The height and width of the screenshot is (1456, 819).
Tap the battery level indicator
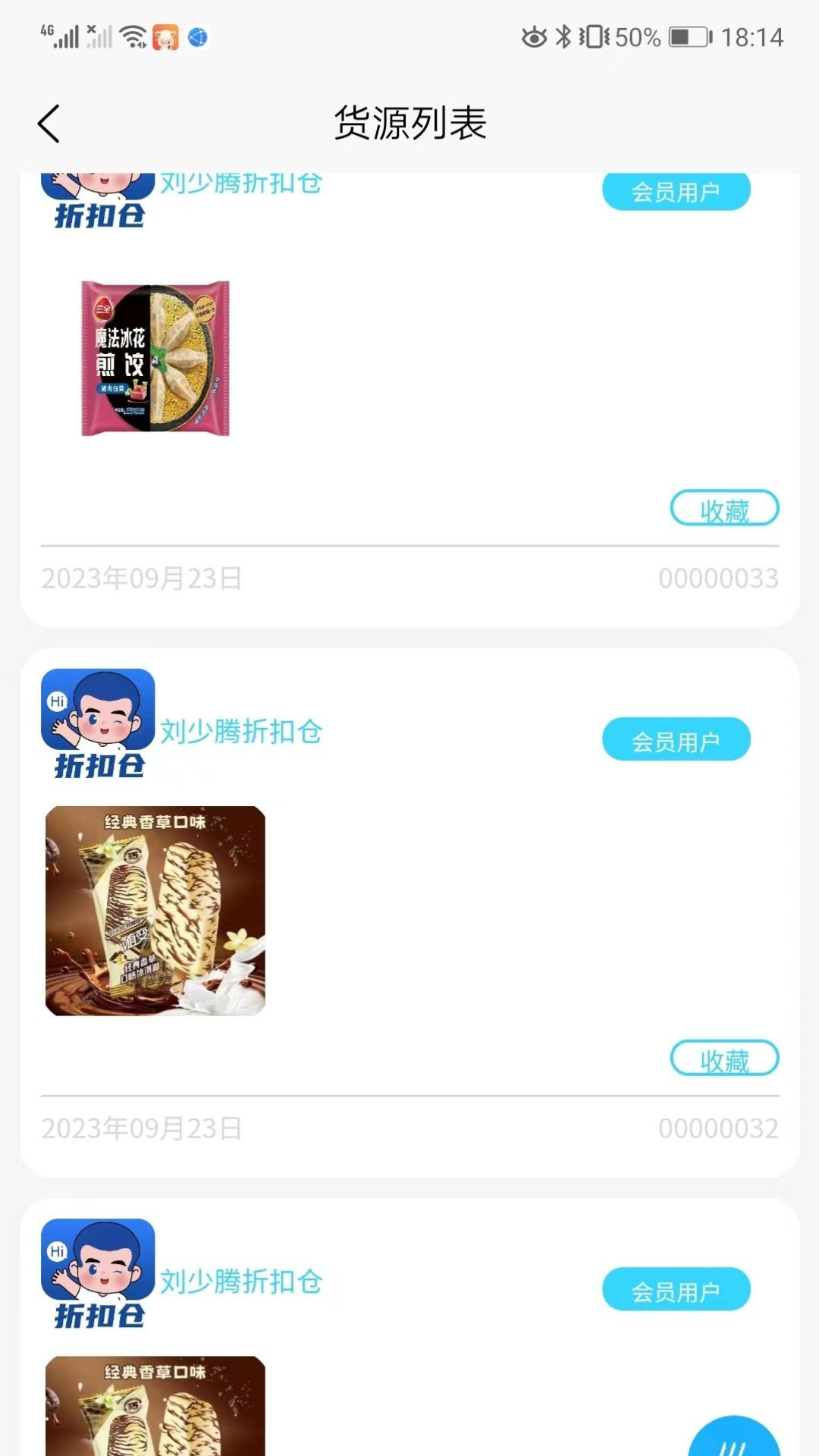(x=688, y=34)
